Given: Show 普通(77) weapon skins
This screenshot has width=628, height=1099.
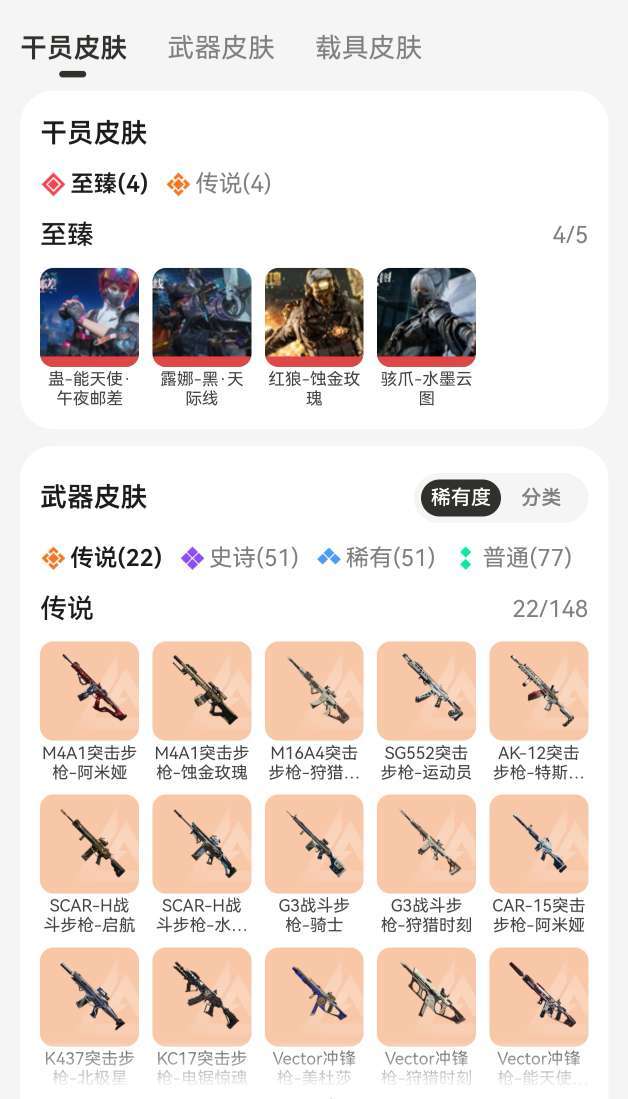Looking at the screenshot, I should [x=514, y=558].
